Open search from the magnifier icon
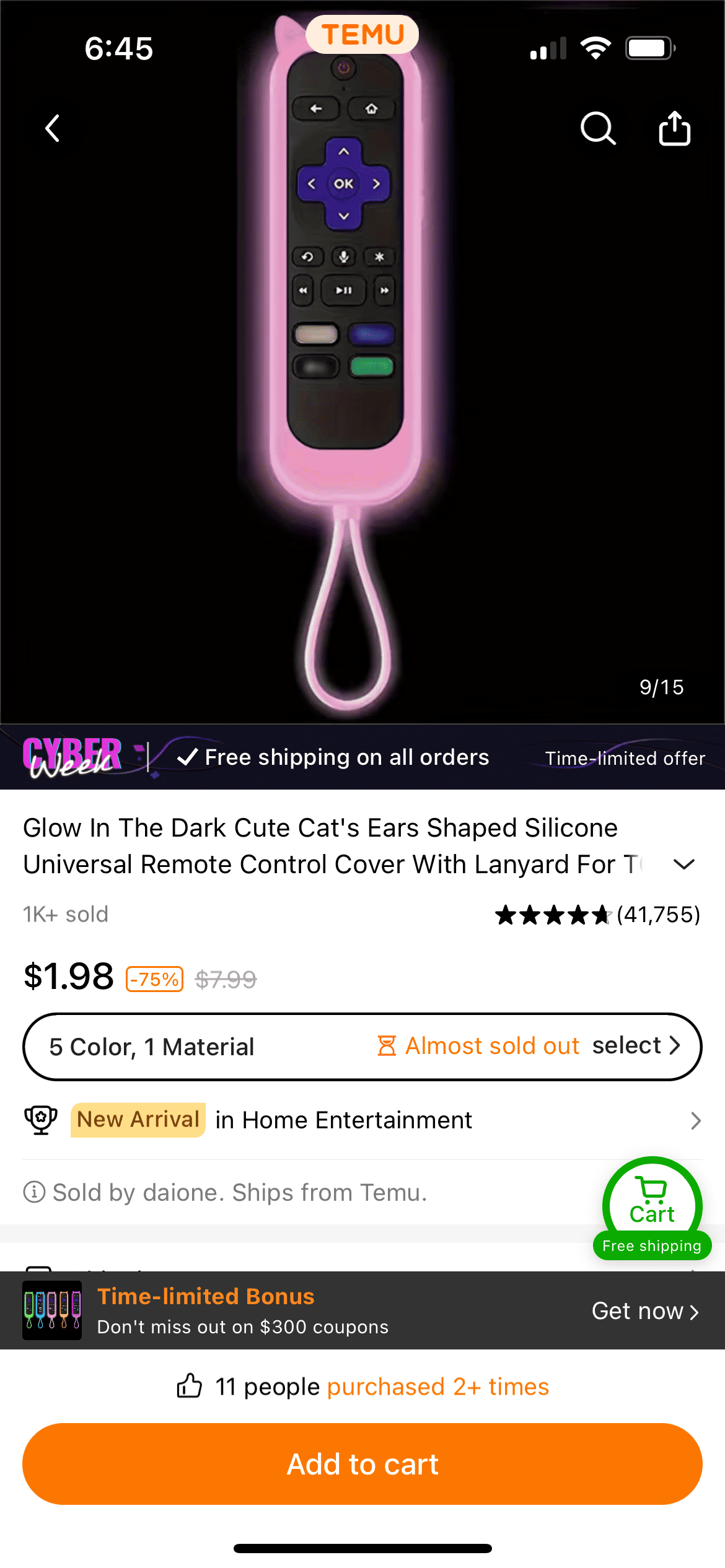 click(x=597, y=128)
